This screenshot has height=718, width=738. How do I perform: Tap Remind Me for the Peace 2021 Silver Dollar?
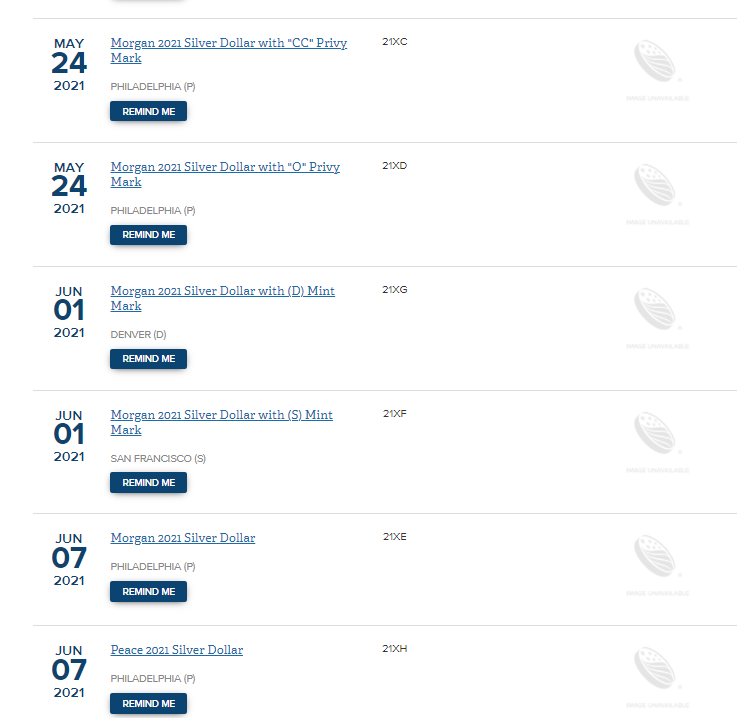click(x=148, y=704)
